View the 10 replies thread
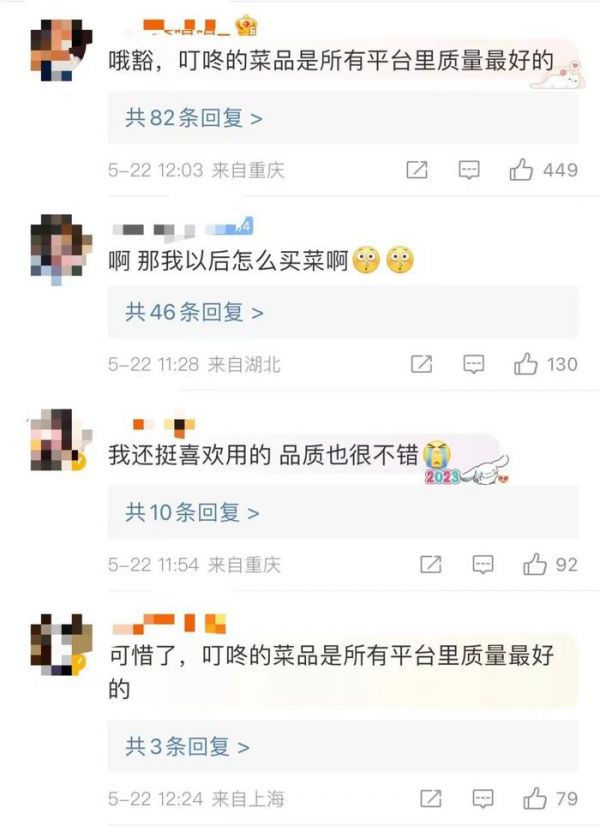Screen dimensions: 600x831 click(x=192, y=513)
